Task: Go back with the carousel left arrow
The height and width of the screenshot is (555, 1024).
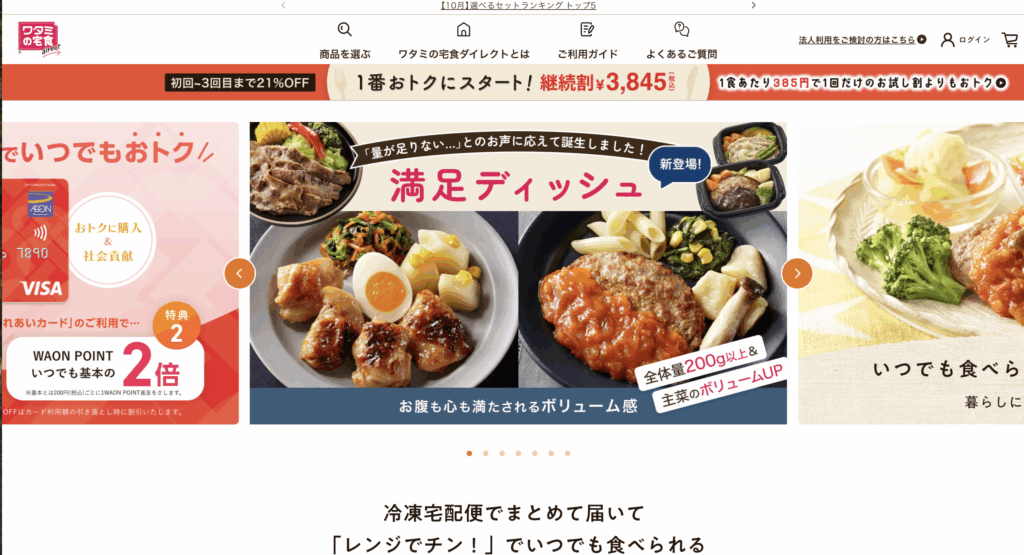Action: (x=240, y=273)
